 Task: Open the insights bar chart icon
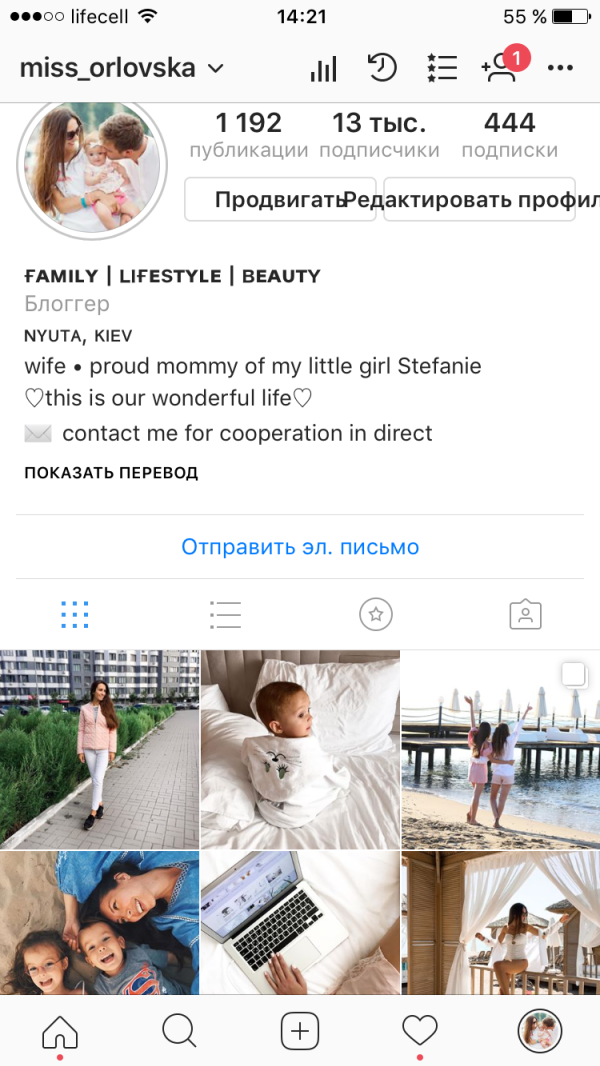point(323,68)
